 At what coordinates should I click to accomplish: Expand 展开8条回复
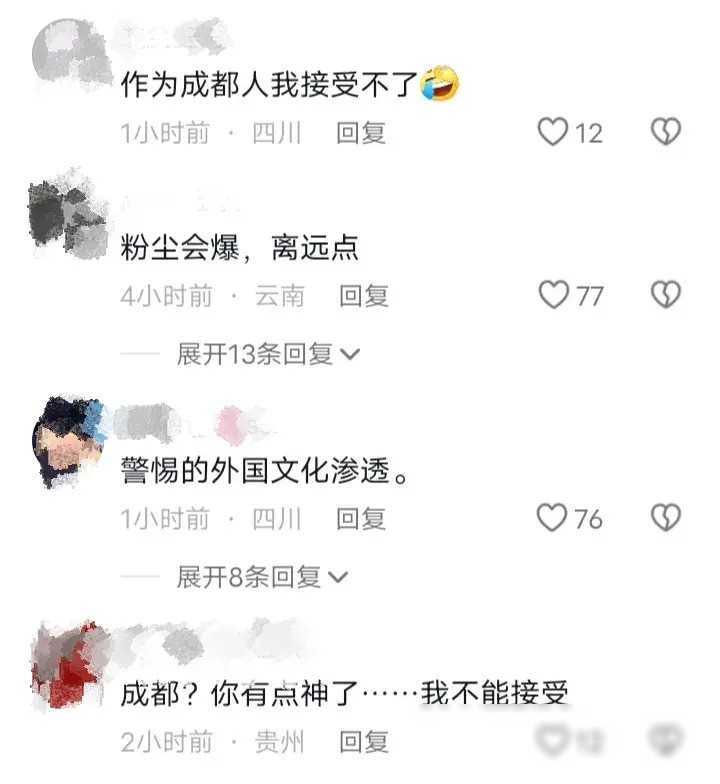[x=262, y=577]
